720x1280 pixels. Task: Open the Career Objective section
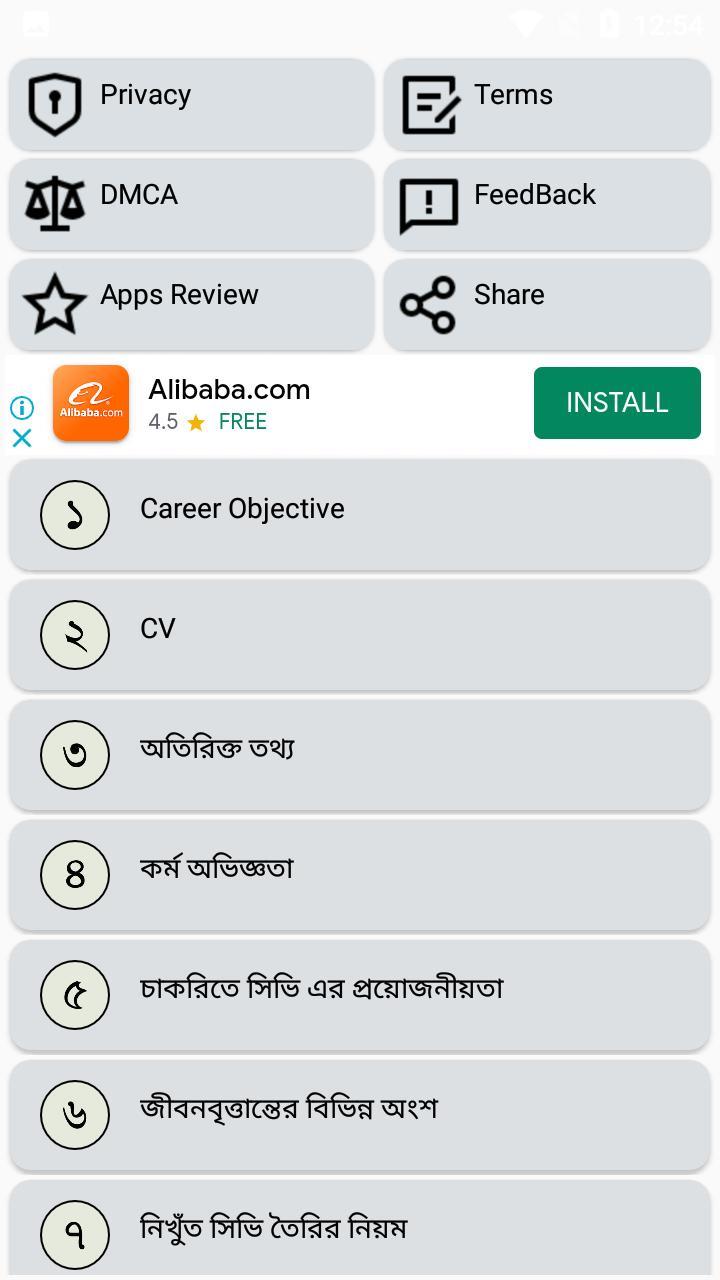pos(360,514)
